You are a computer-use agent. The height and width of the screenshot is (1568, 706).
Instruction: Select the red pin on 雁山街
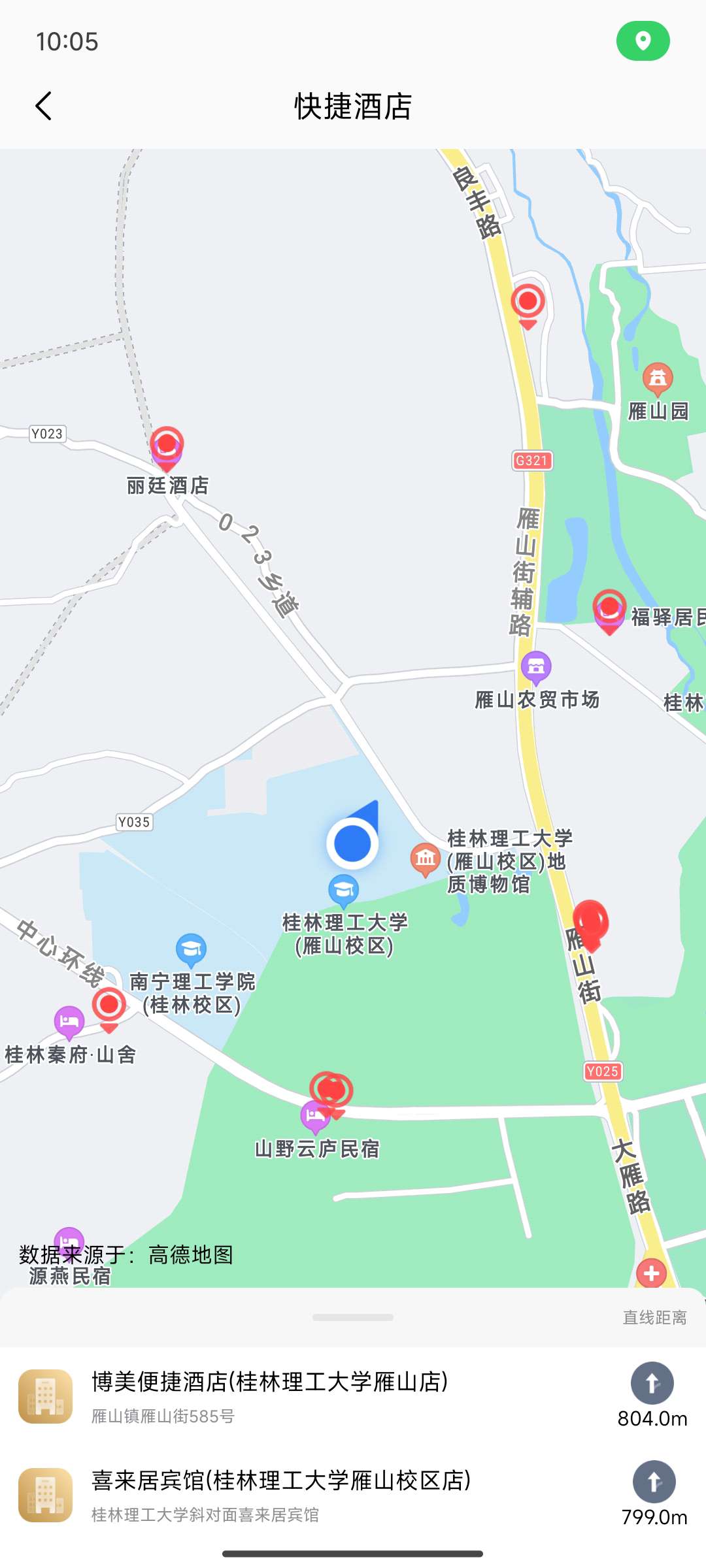(590, 923)
